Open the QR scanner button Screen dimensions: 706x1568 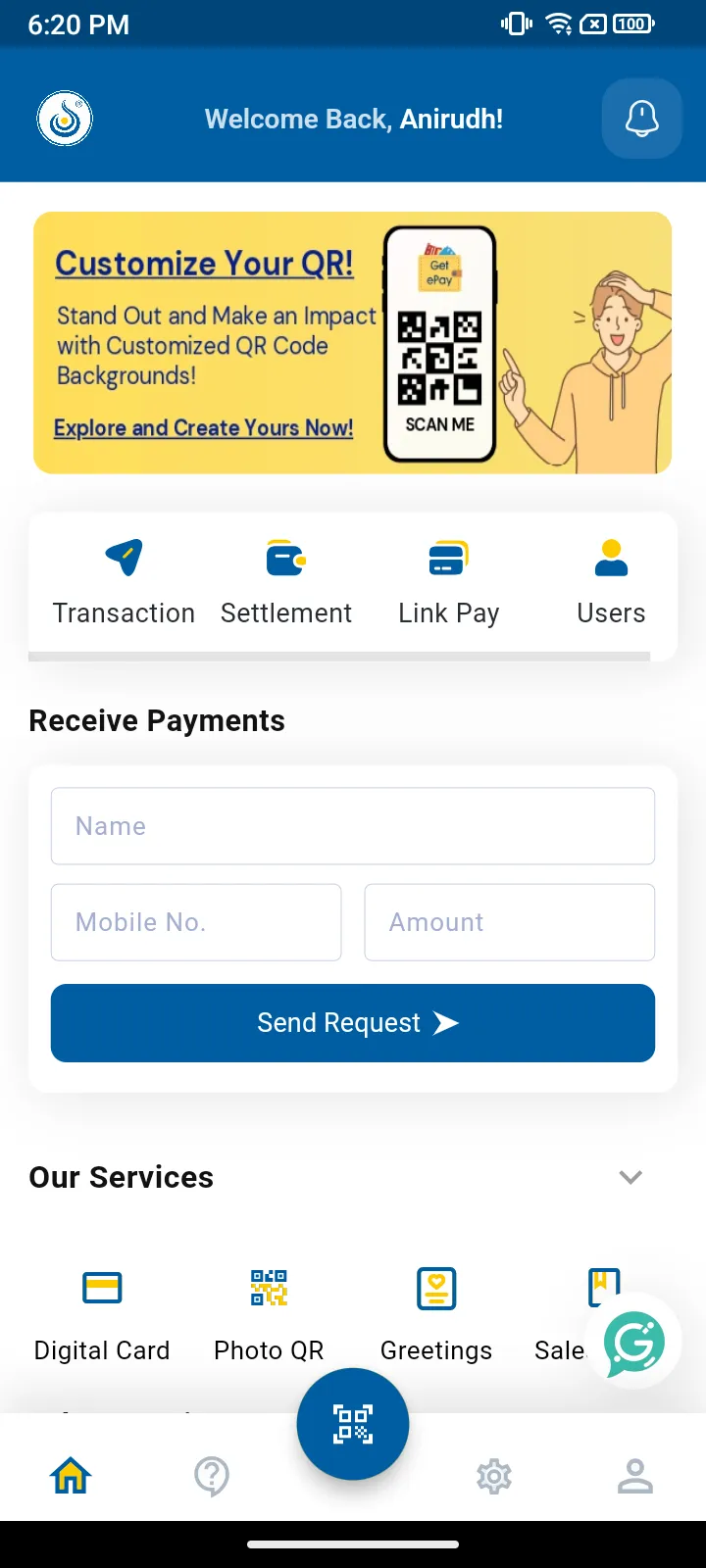(x=353, y=1424)
